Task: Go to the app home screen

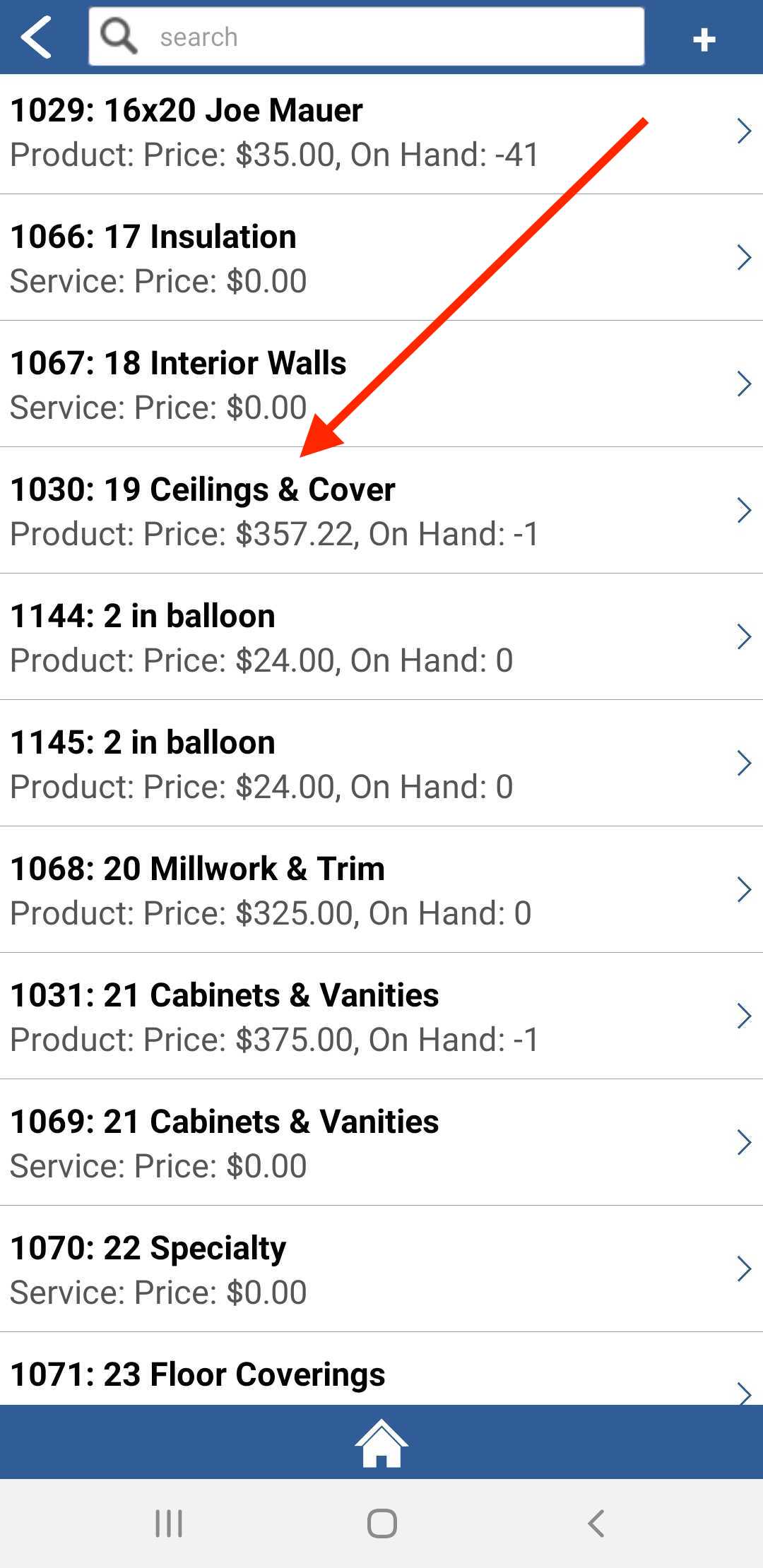Action: point(381,1444)
